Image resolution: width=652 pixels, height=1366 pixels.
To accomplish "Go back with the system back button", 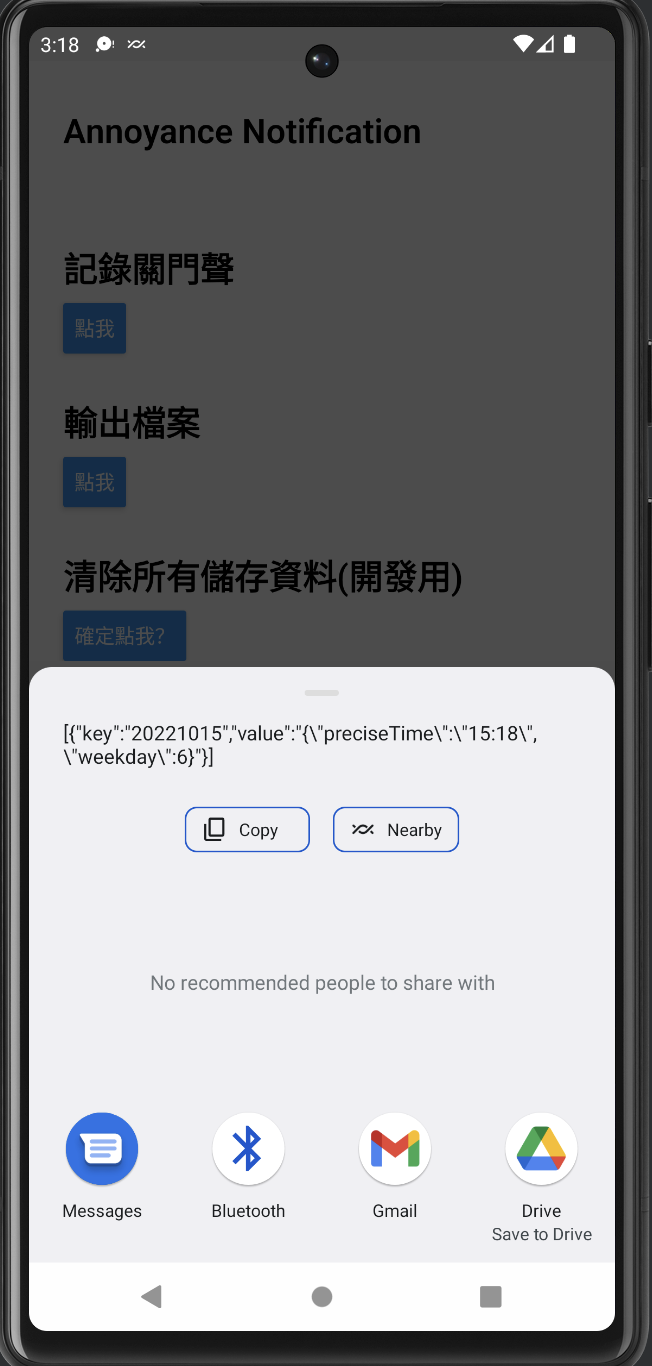I will point(151,1297).
